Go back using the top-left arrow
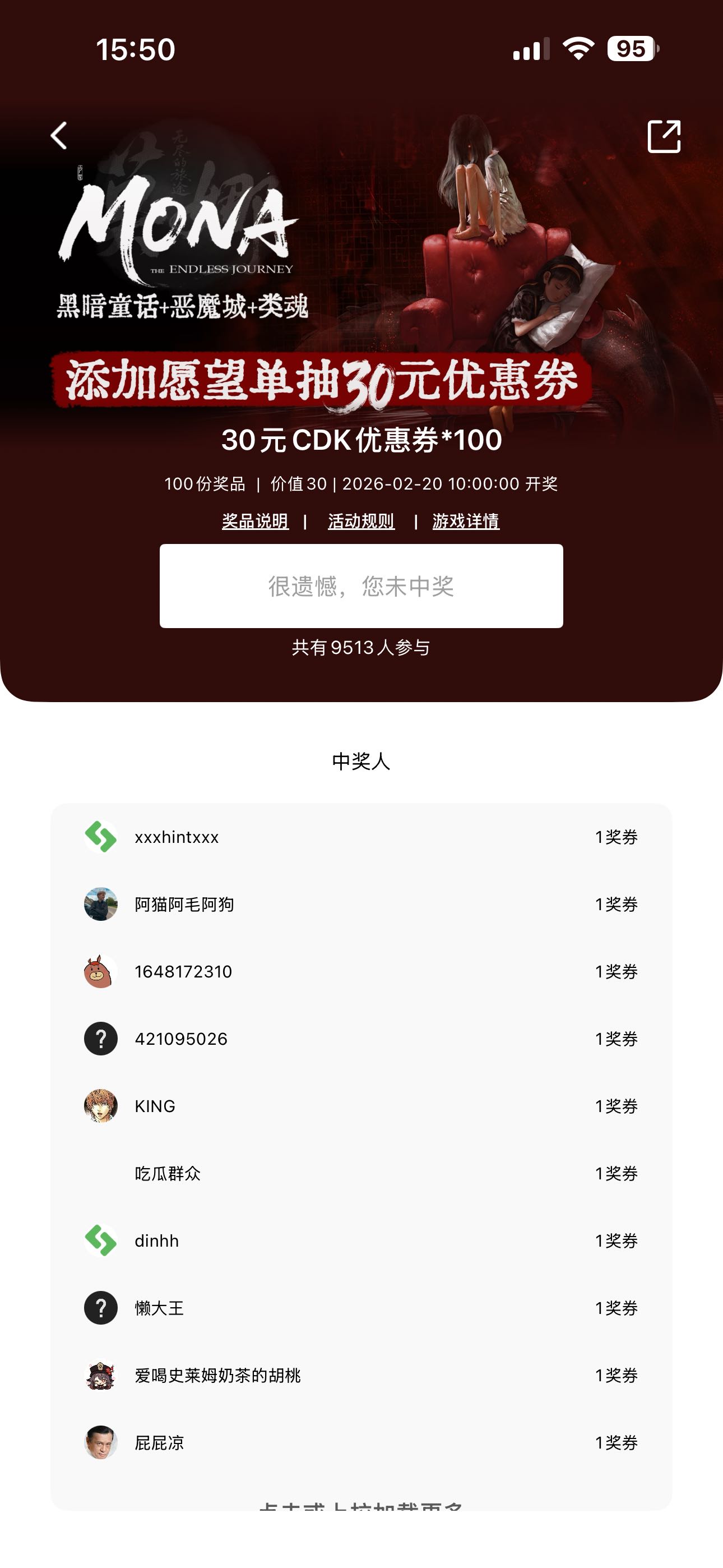The height and width of the screenshot is (1568, 723). tap(59, 135)
